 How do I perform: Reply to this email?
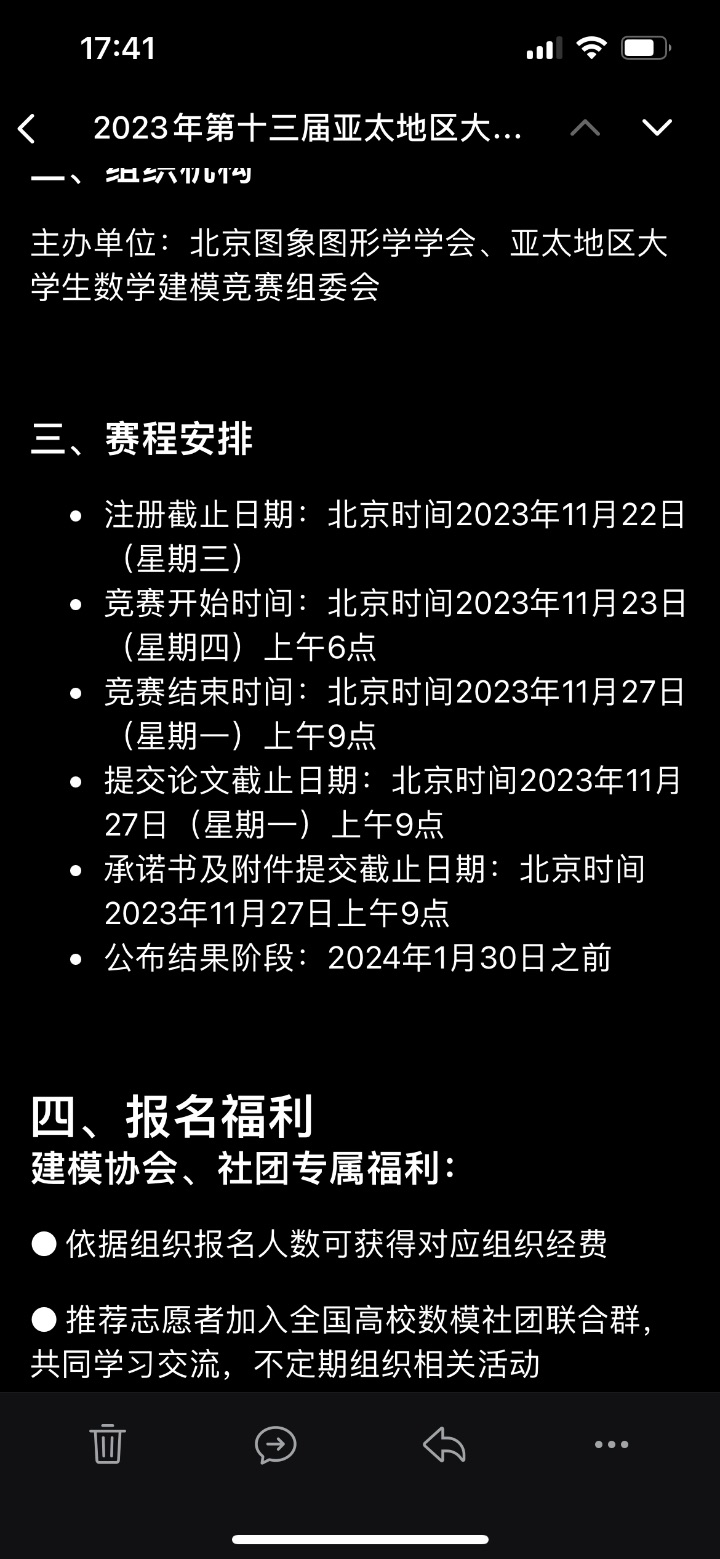pyautogui.click(x=444, y=1444)
